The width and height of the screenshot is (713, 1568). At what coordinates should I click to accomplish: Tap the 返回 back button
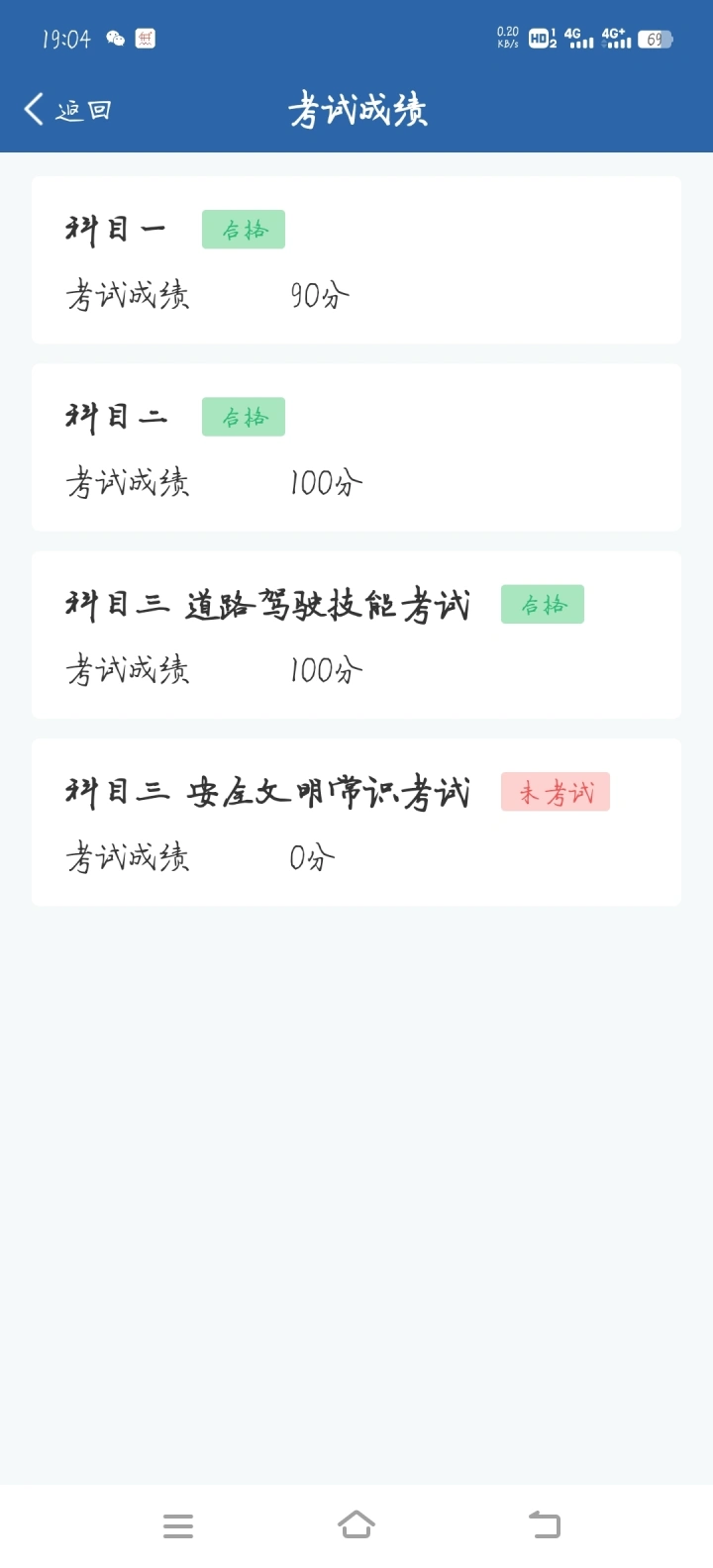click(x=67, y=109)
